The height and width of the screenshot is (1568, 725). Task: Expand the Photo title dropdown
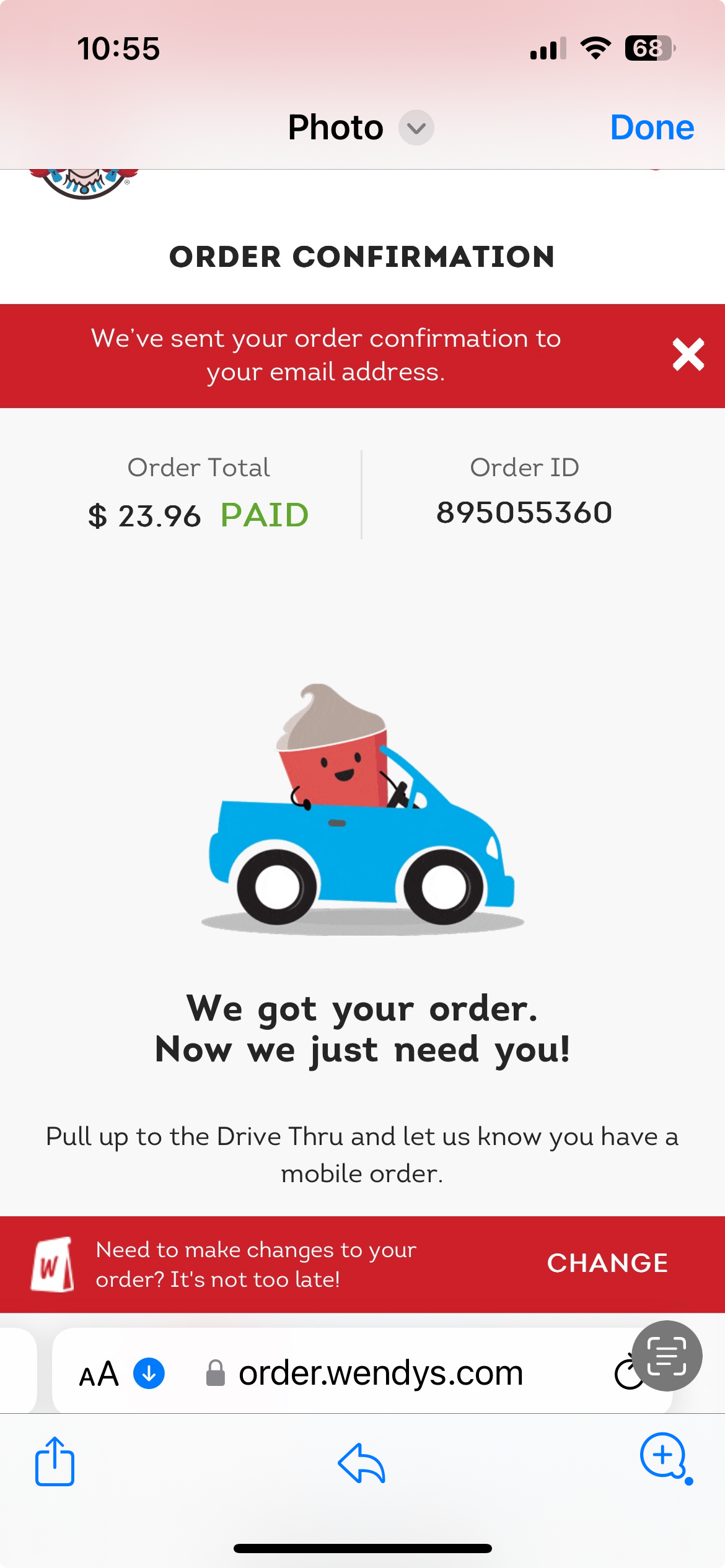coord(416,128)
